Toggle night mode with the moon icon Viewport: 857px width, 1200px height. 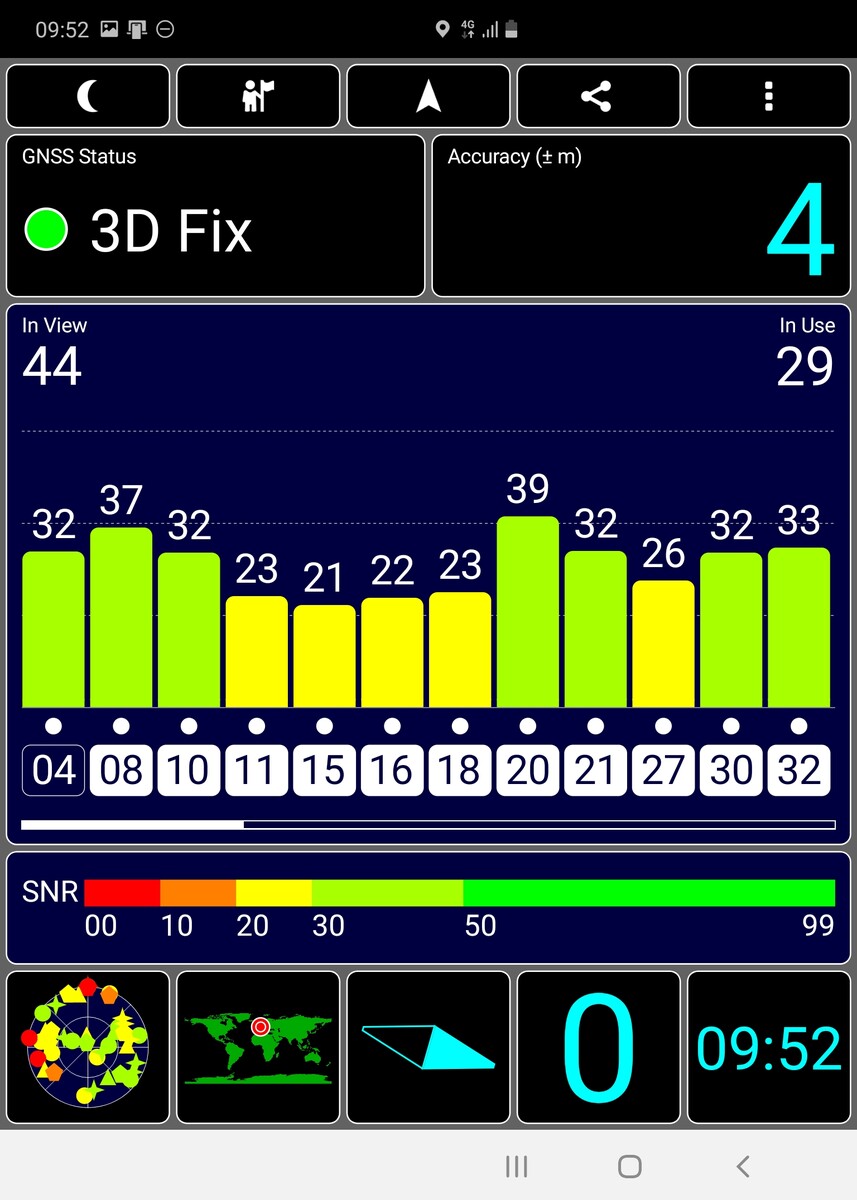point(88,97)
